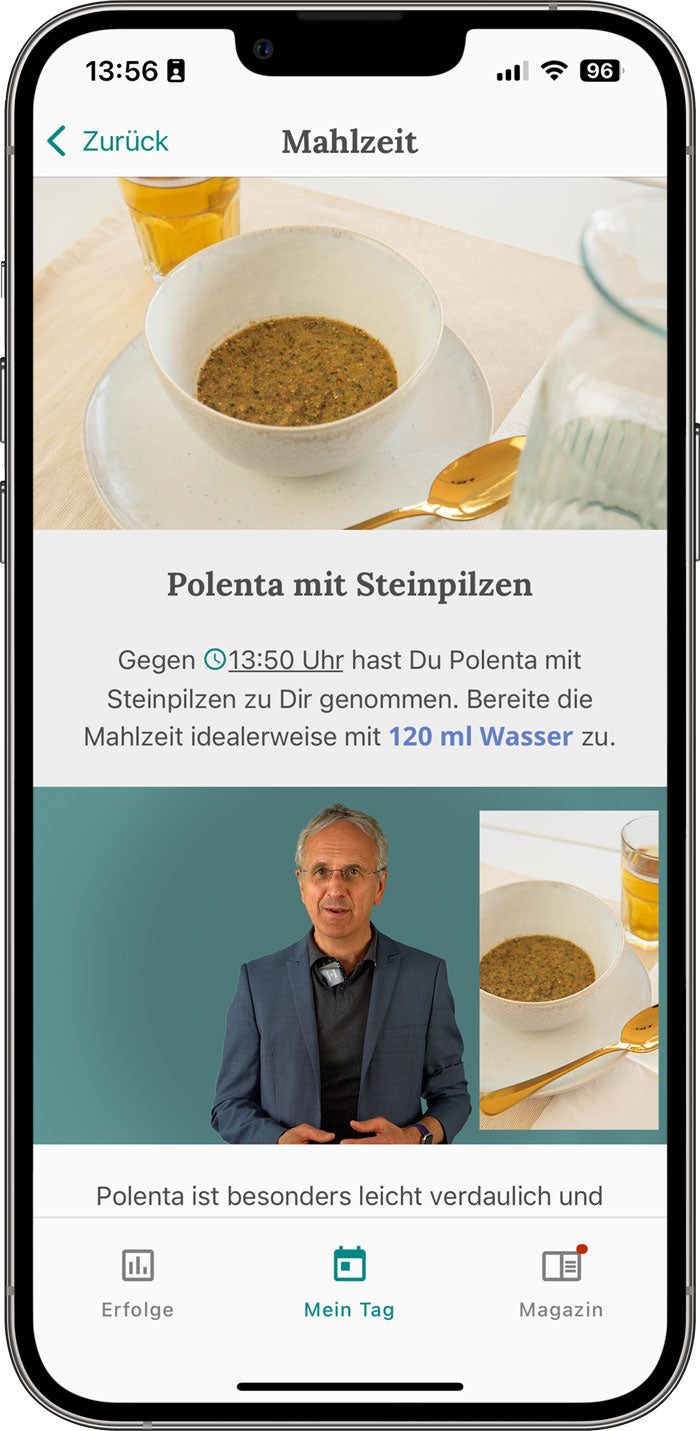Open the Mein Tag tab
Screen dimensions: 700x1431
tap(349, 1282)
